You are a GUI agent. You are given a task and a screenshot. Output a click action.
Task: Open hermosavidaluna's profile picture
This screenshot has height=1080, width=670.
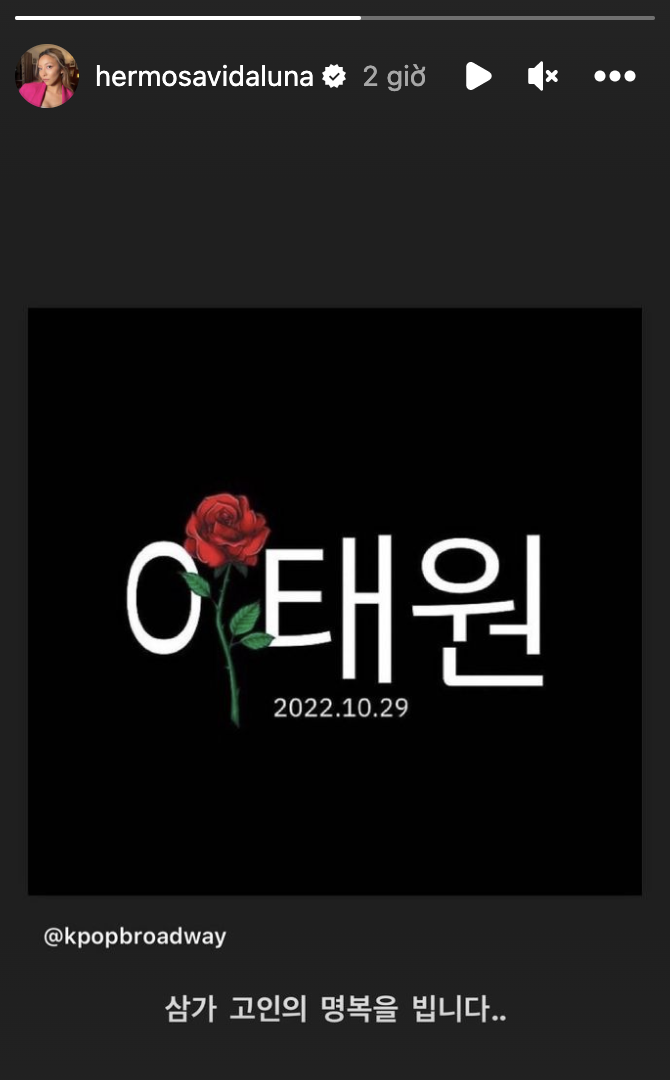click(47, 76)
